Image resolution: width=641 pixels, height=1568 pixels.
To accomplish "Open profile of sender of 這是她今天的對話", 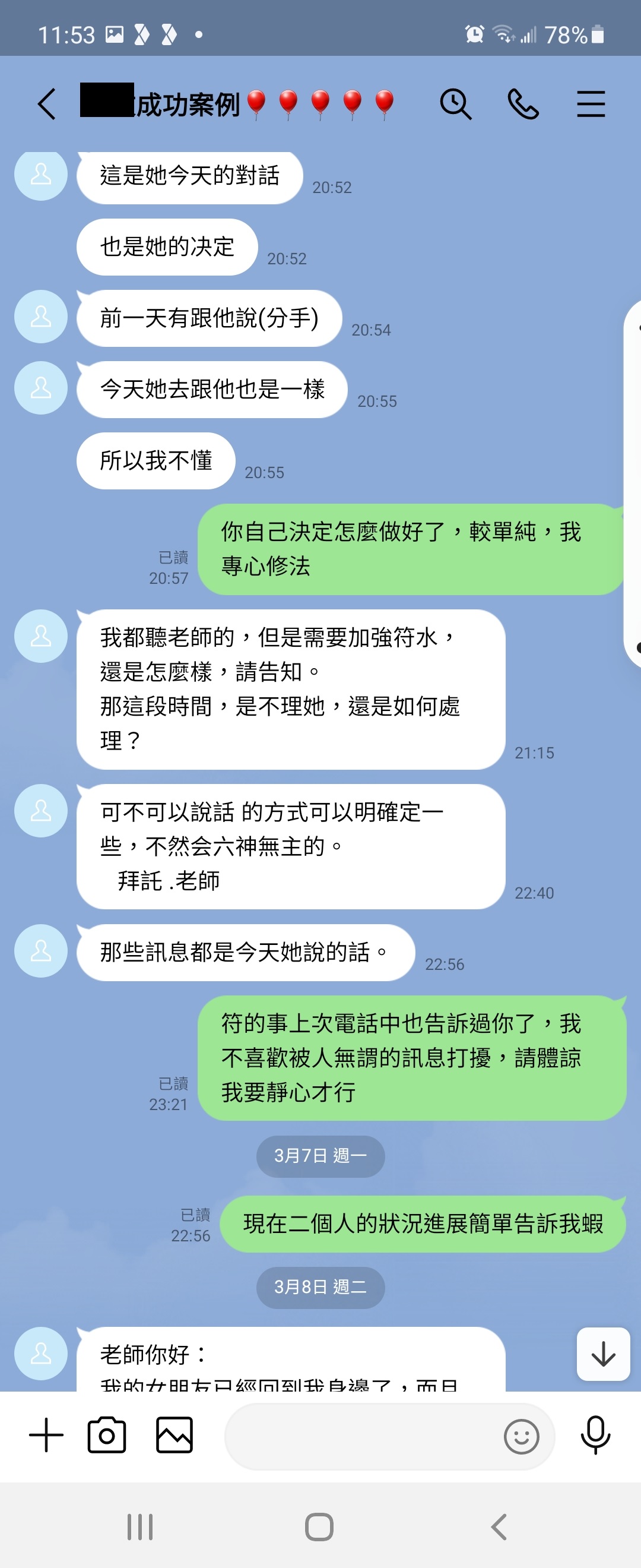I will point(41,174).
